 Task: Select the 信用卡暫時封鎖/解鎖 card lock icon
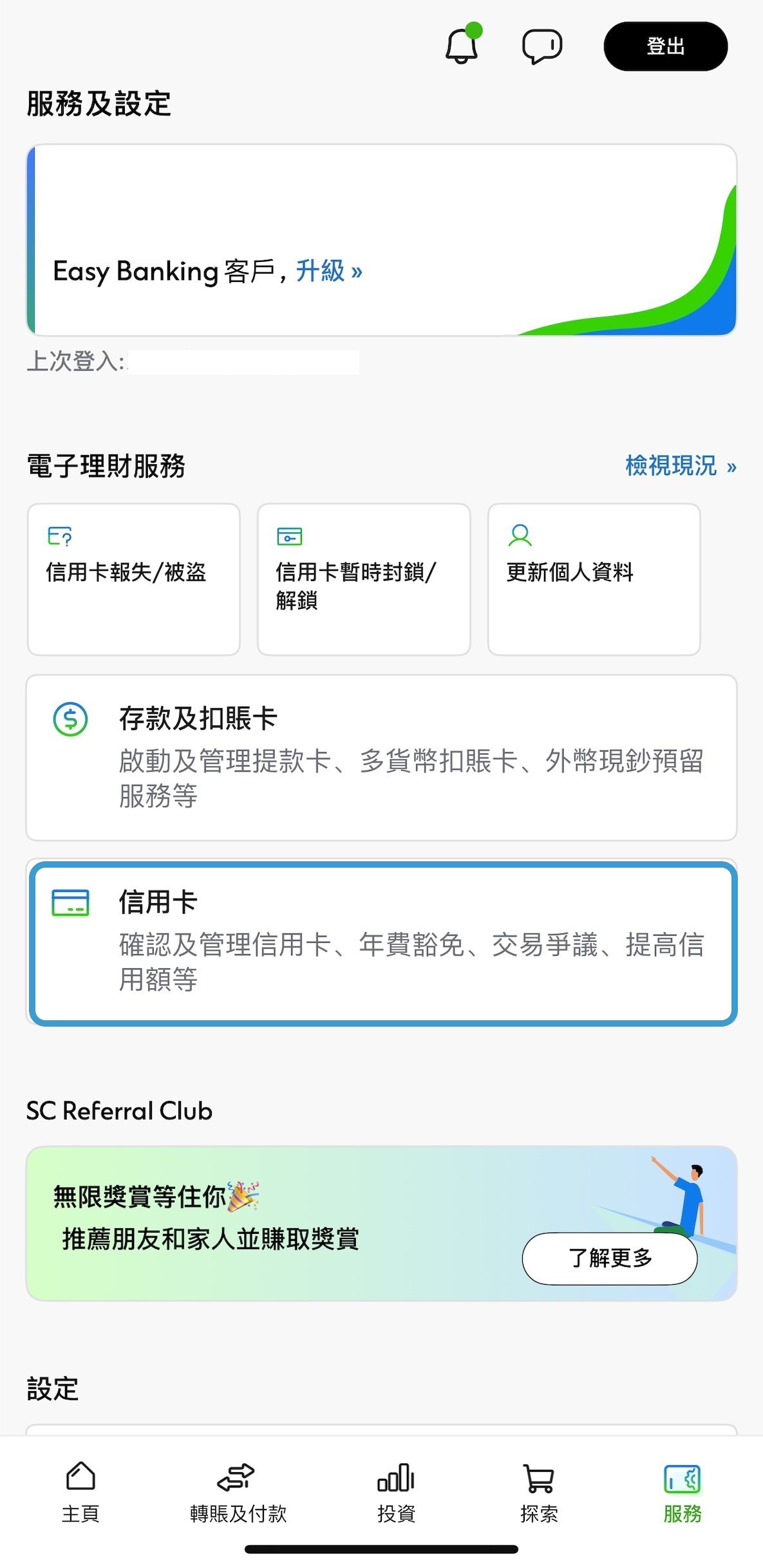pyautogui.click(x=288, y=536)
